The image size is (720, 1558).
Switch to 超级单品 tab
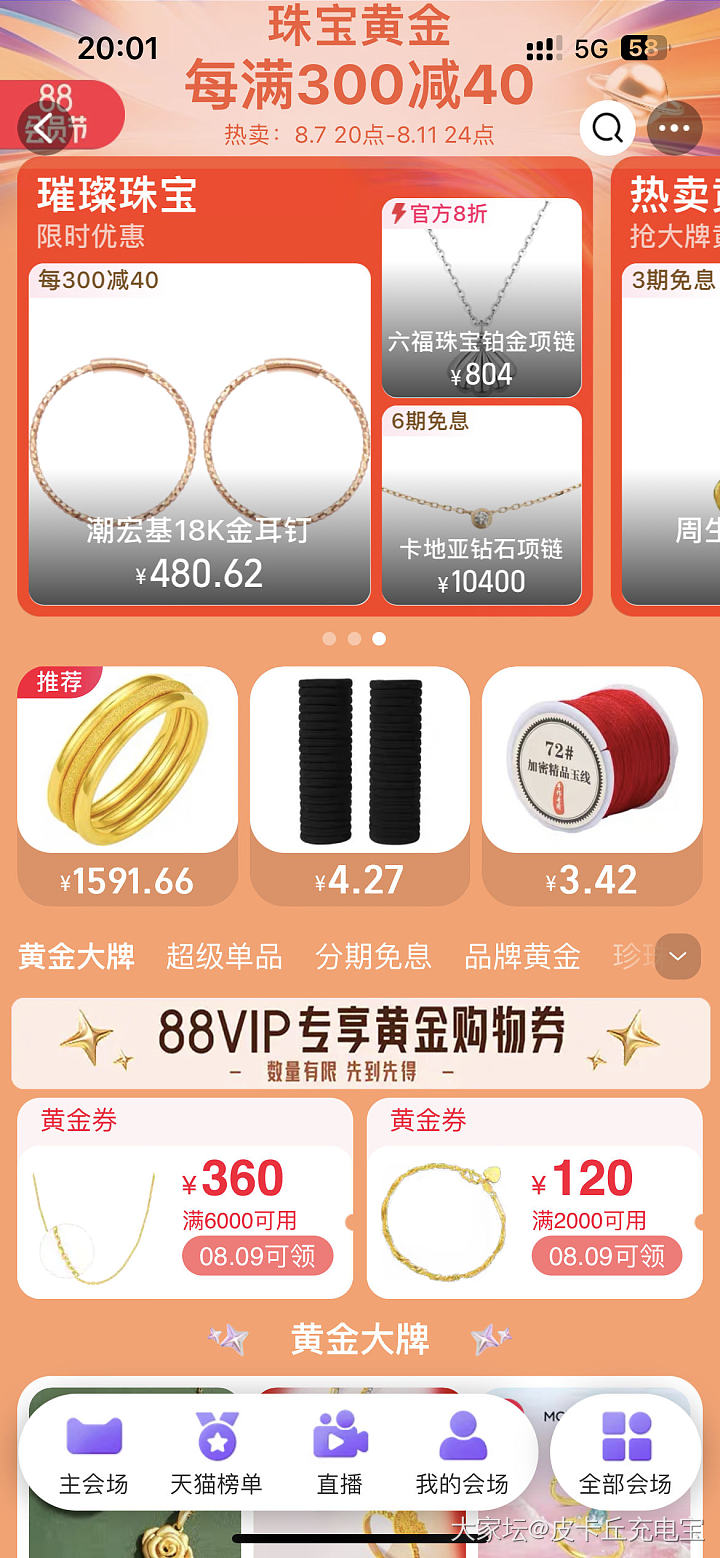coord(224,957)
